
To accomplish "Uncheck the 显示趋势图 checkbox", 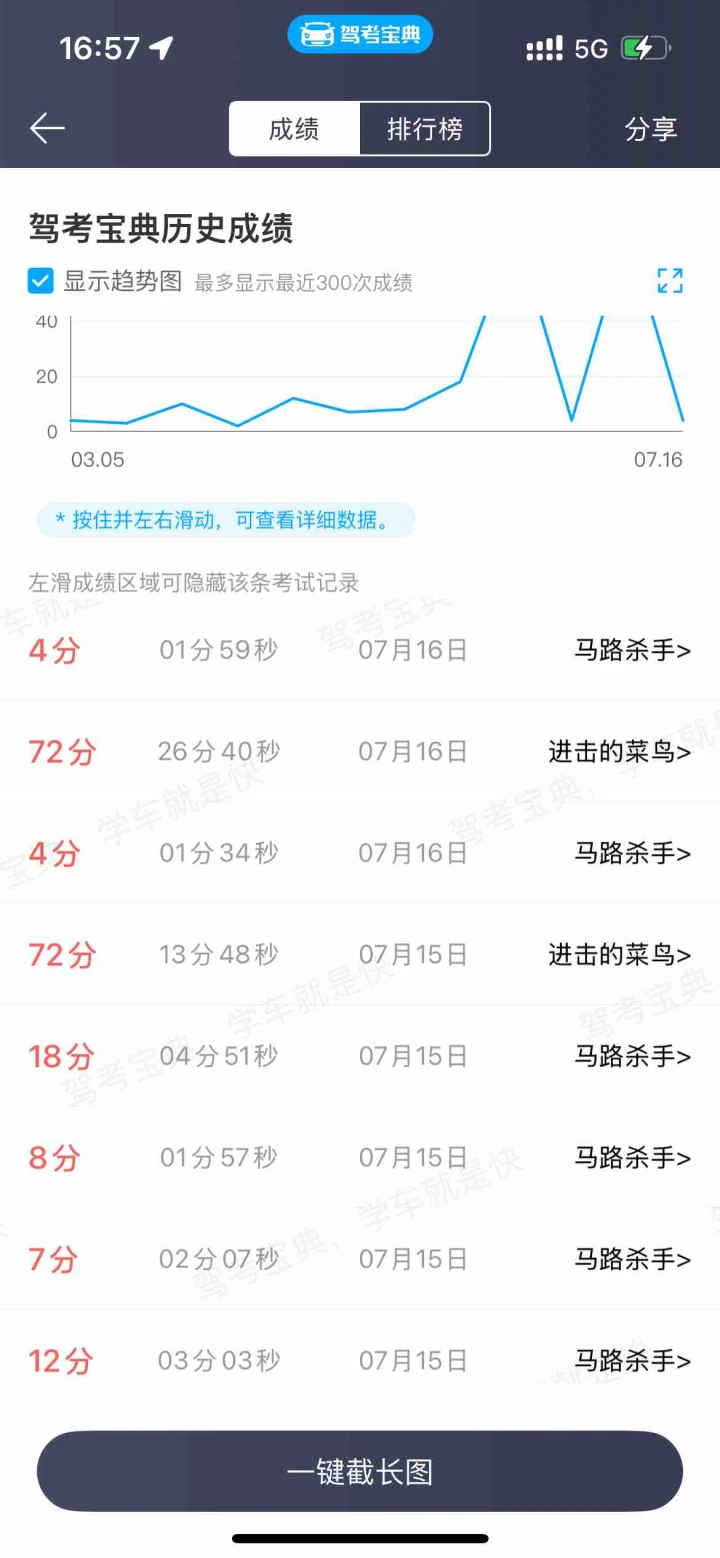I will coord(41,281).
